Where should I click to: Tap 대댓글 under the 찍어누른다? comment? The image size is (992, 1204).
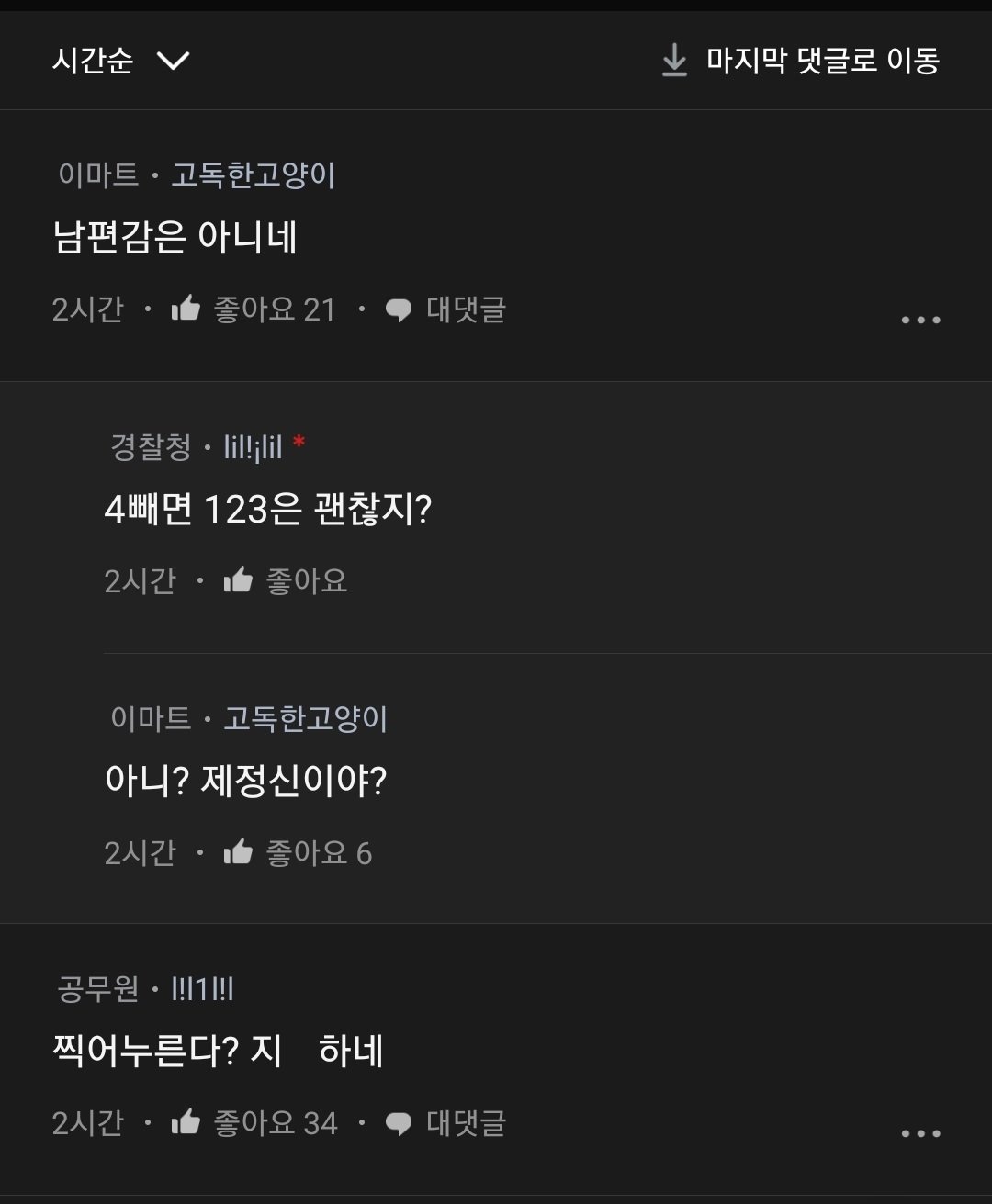click(445, 1122)
